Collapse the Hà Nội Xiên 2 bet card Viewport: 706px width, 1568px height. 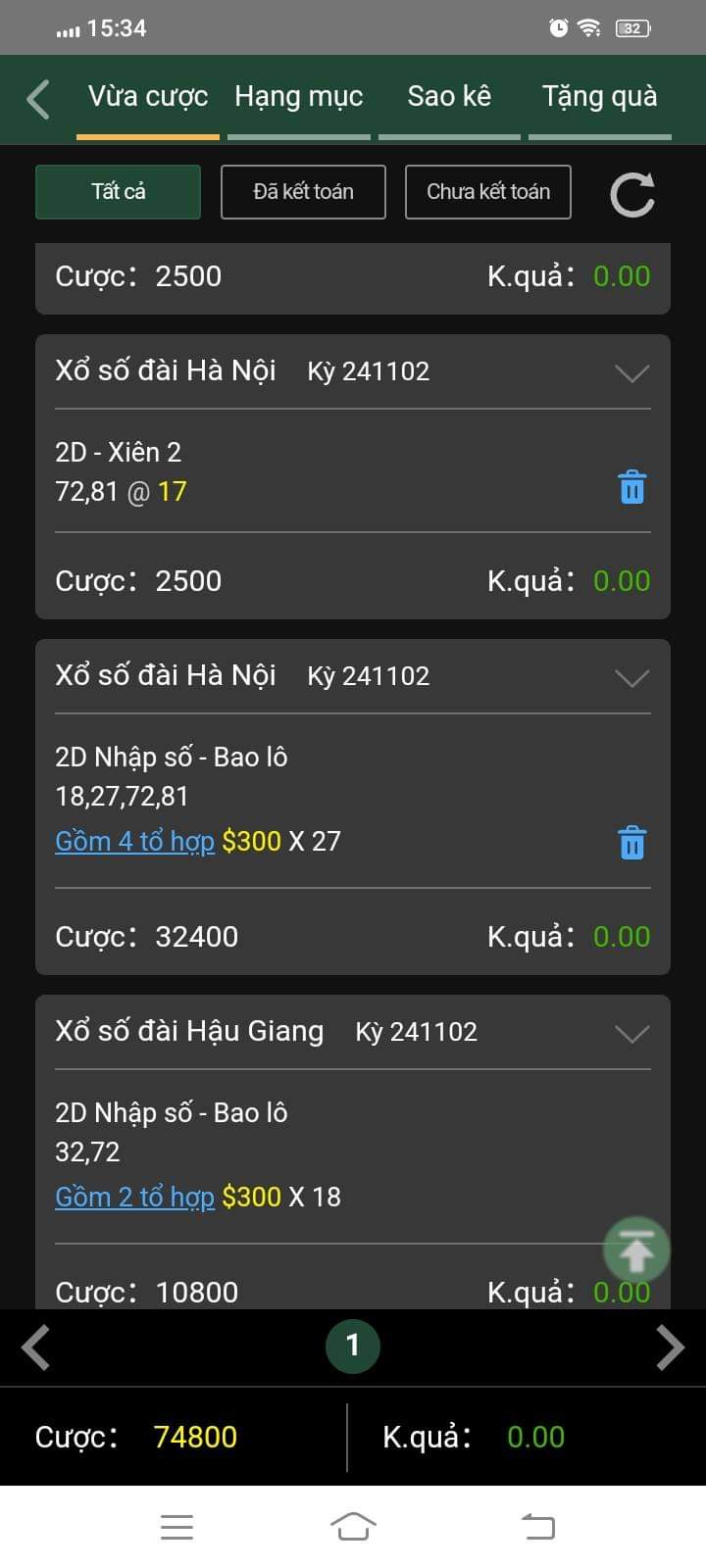[631, 372]
